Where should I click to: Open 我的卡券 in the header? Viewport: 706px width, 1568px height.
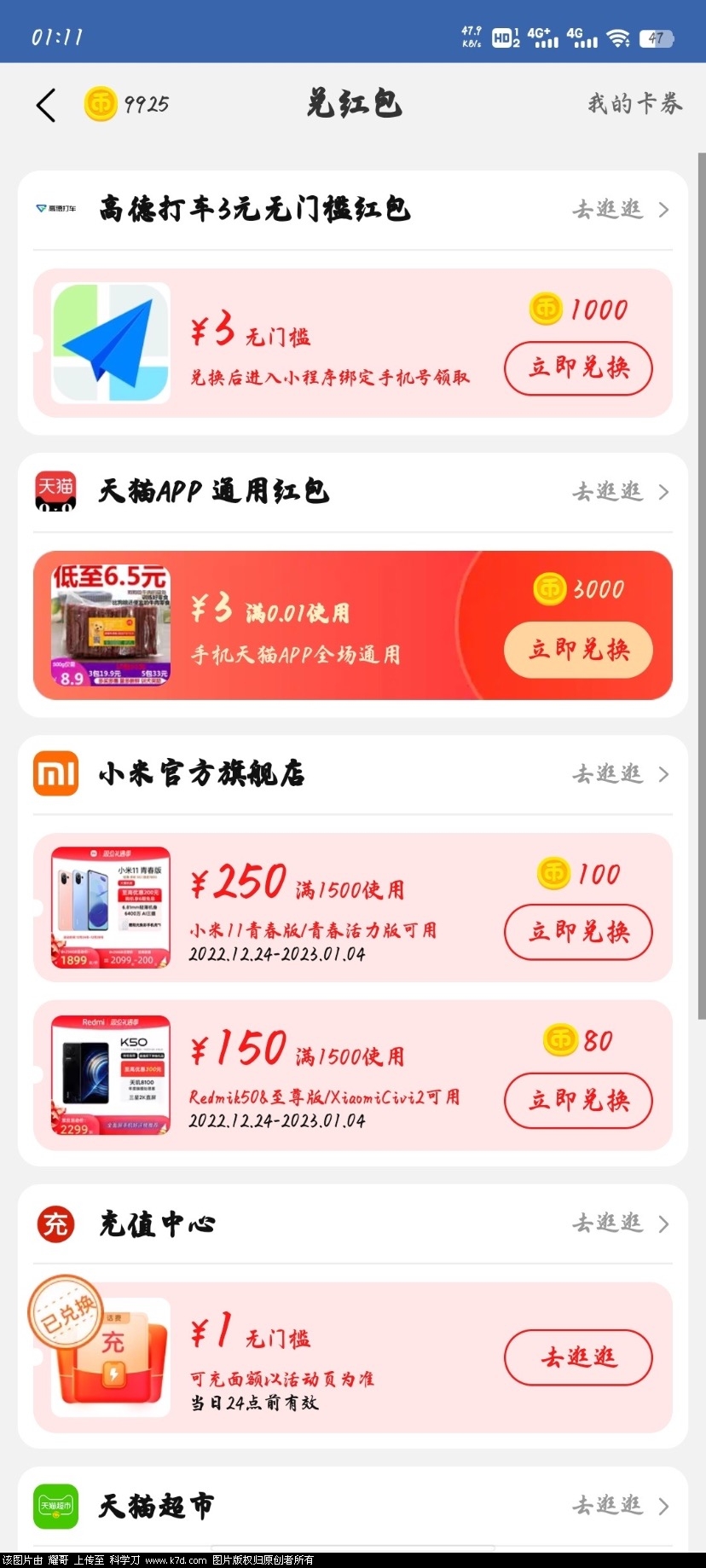(x=634, y=104)
